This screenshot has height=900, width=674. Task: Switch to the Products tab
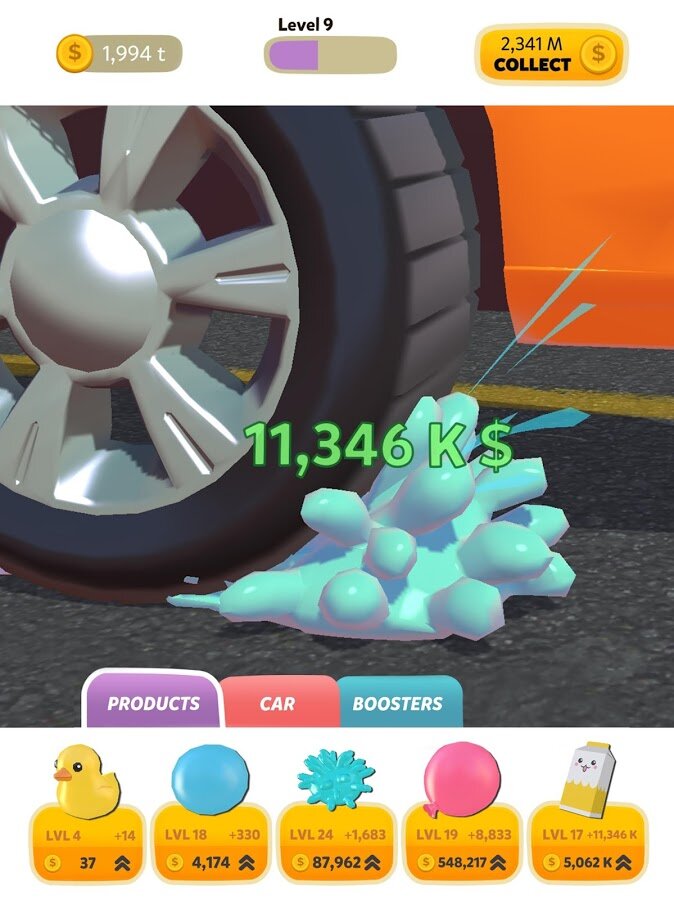tap(153, 703)
